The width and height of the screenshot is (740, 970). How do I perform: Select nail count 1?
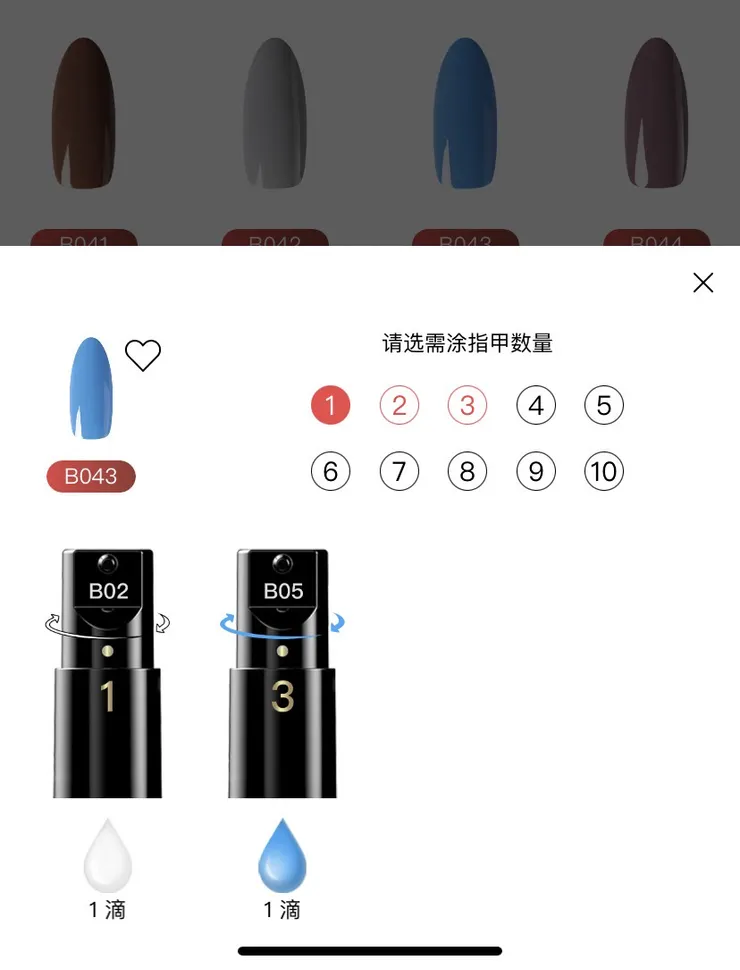pos(330,405)
